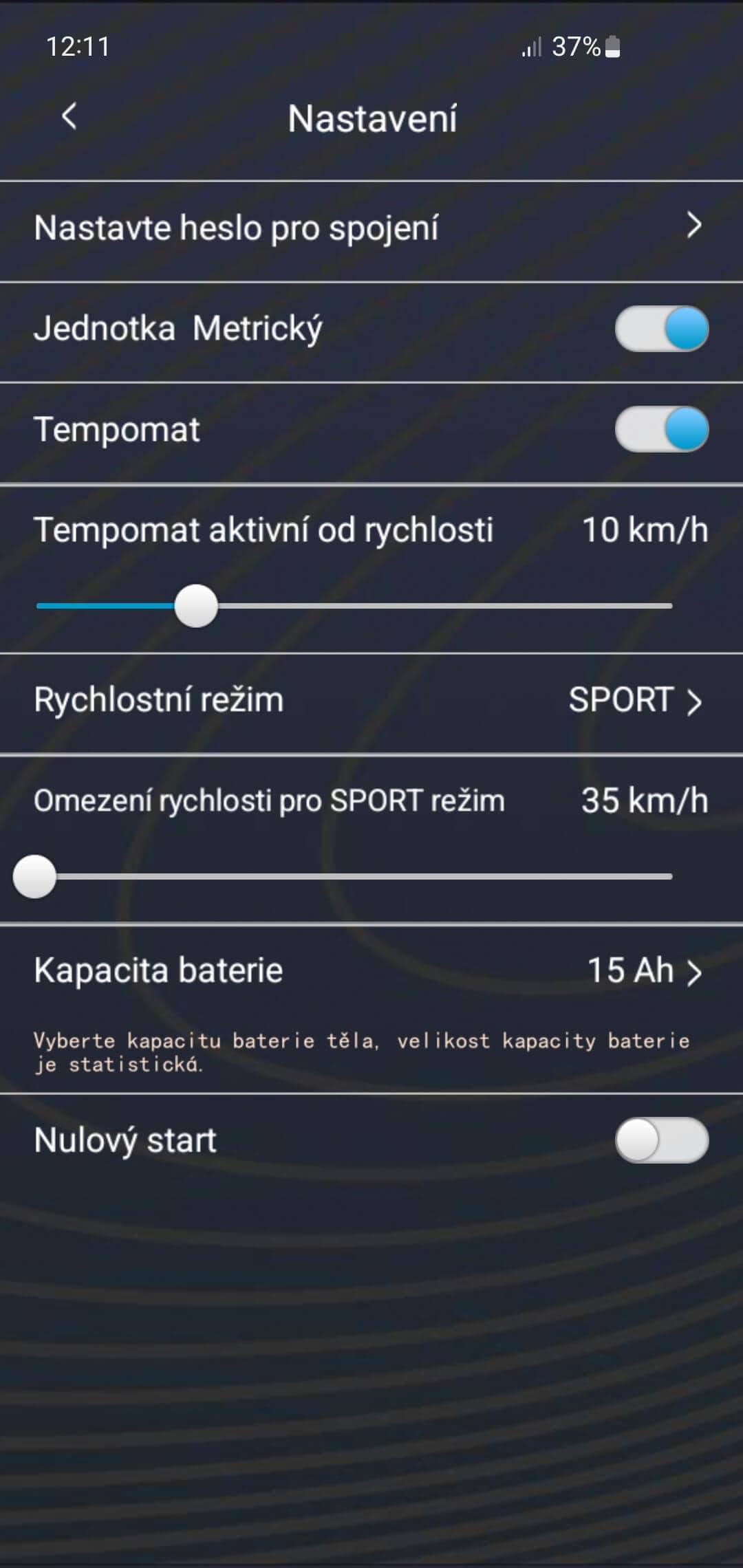Open Kapacita baterie 15 Ah setting
Viewport: 743px width, 1568px height.
pyautogui.click(x=371, y=971)
